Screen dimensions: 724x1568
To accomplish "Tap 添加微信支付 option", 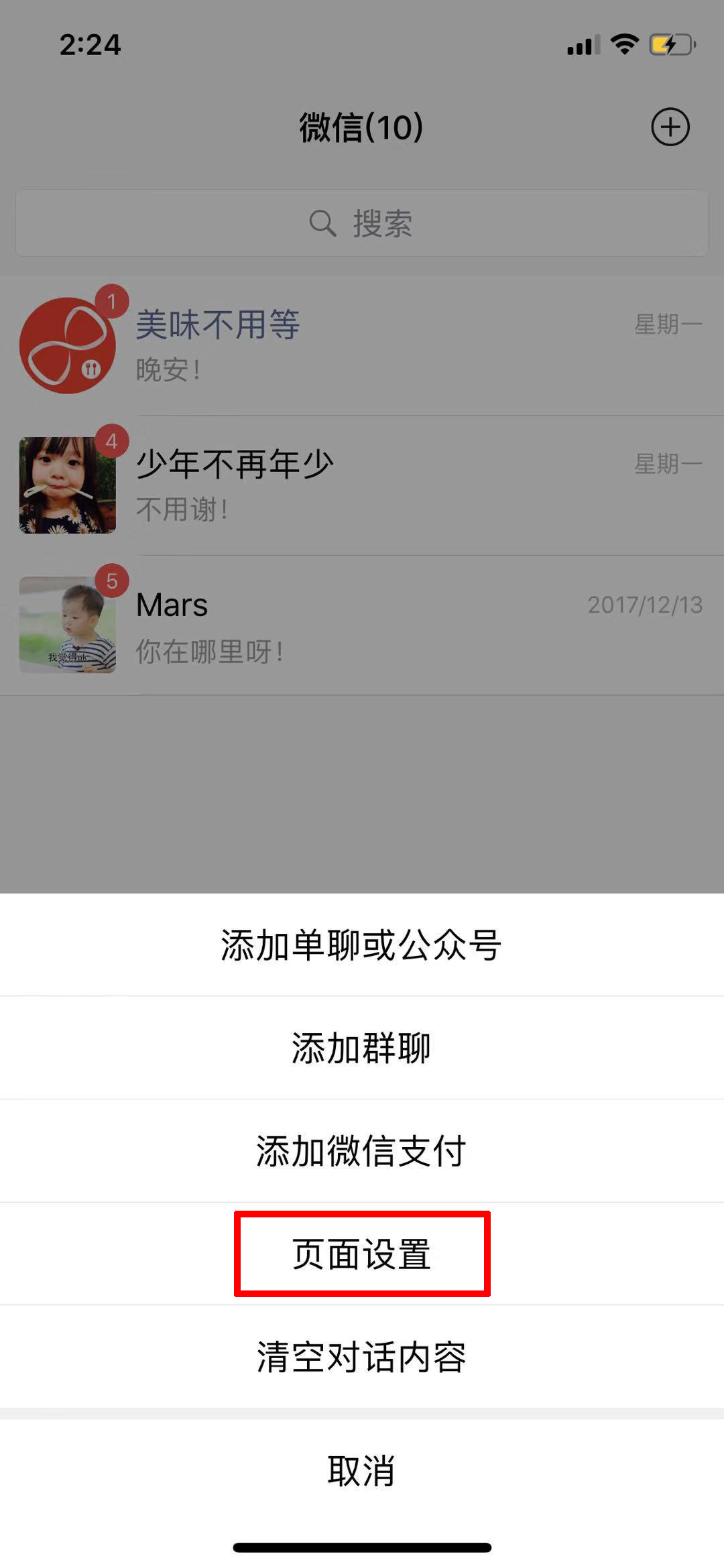I will [361, 1151].
